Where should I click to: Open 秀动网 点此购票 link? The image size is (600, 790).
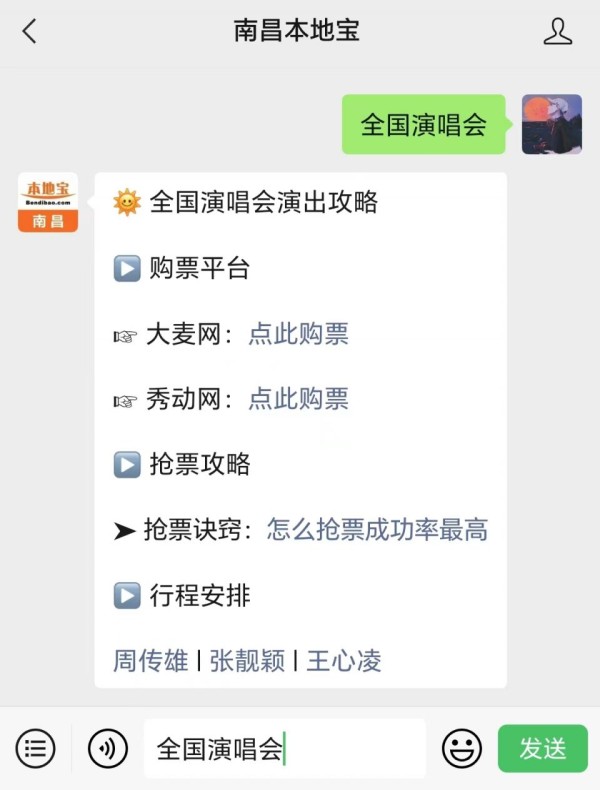pos(298,399)
